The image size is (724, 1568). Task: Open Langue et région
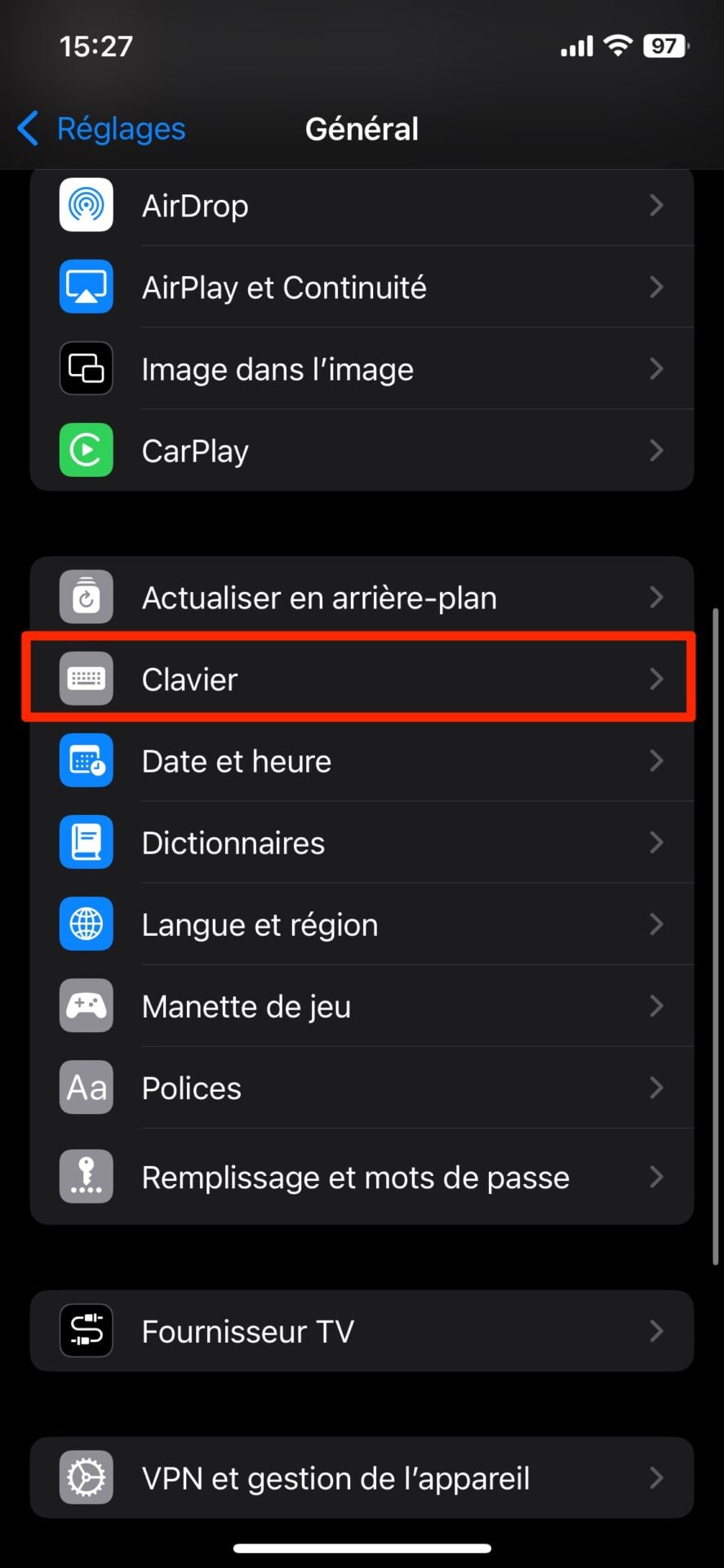(362, 924)
